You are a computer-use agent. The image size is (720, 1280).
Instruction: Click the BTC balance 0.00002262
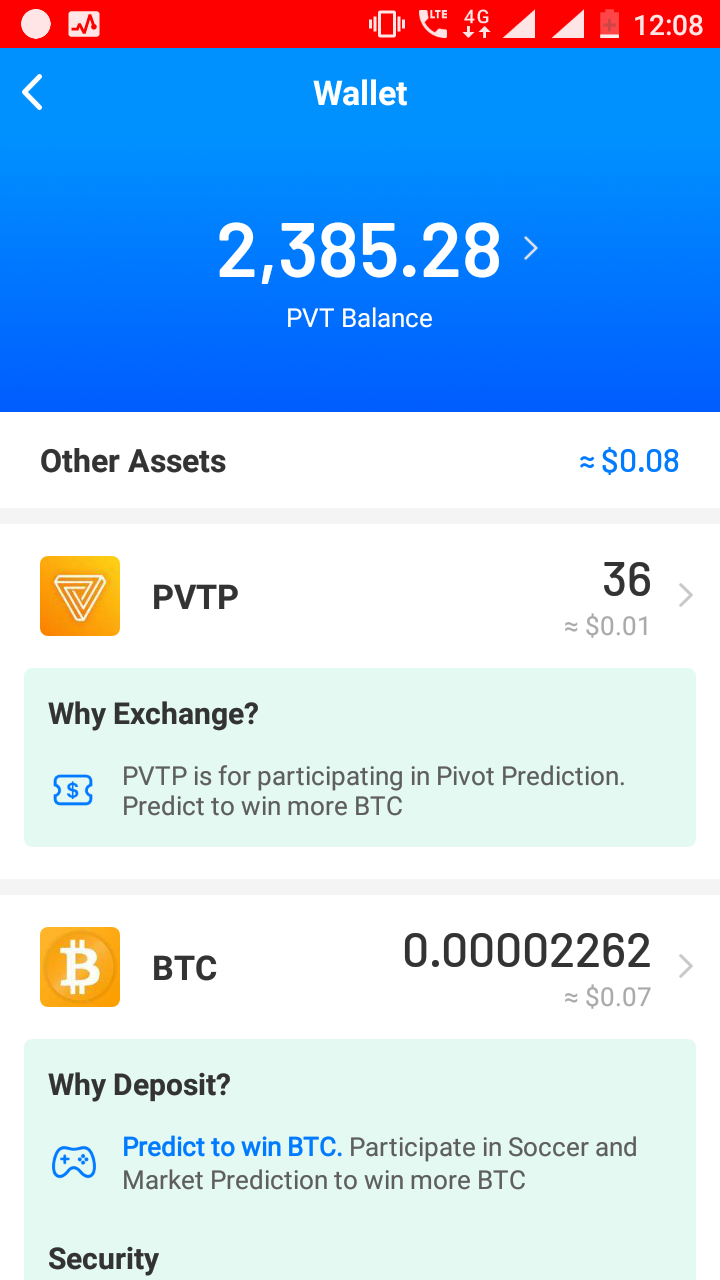click(527, 950)
